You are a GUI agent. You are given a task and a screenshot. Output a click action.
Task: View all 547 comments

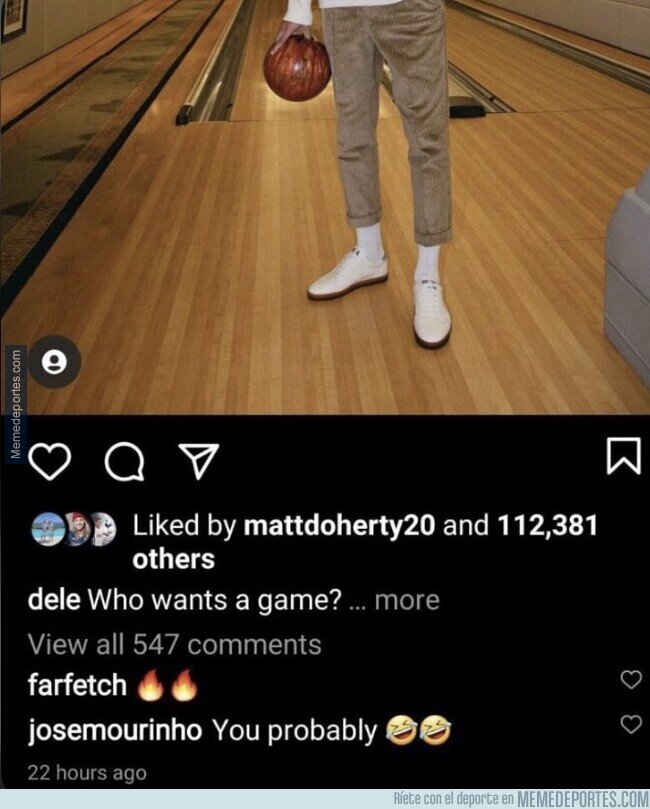(x=174, y=644)
